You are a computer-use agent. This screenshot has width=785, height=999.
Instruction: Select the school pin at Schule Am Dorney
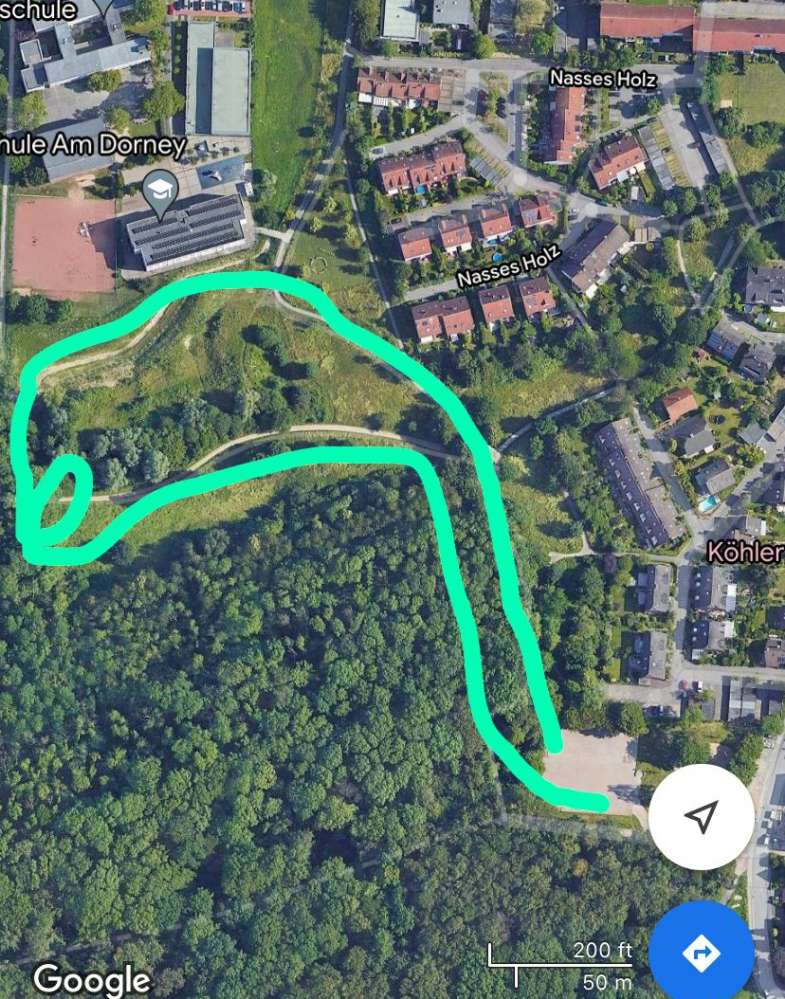161,187
